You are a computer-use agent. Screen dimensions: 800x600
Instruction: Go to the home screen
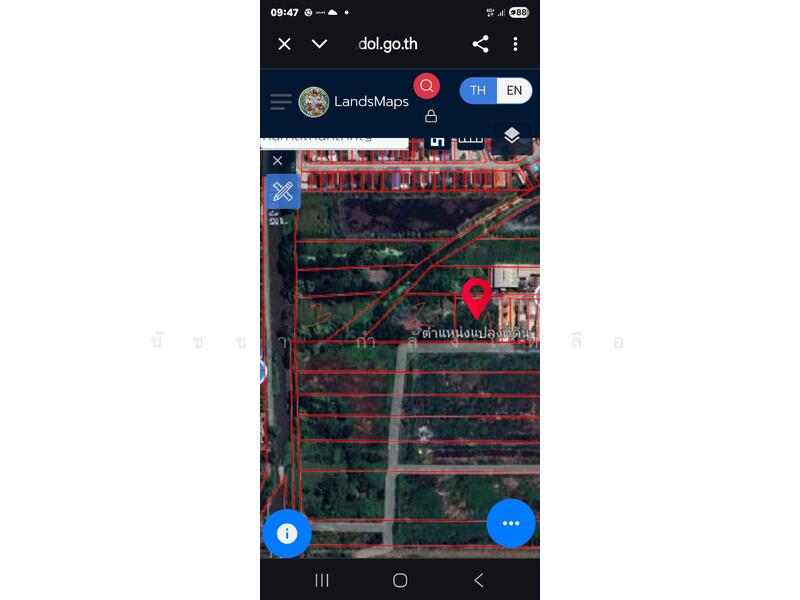click(x=400, y=580)
